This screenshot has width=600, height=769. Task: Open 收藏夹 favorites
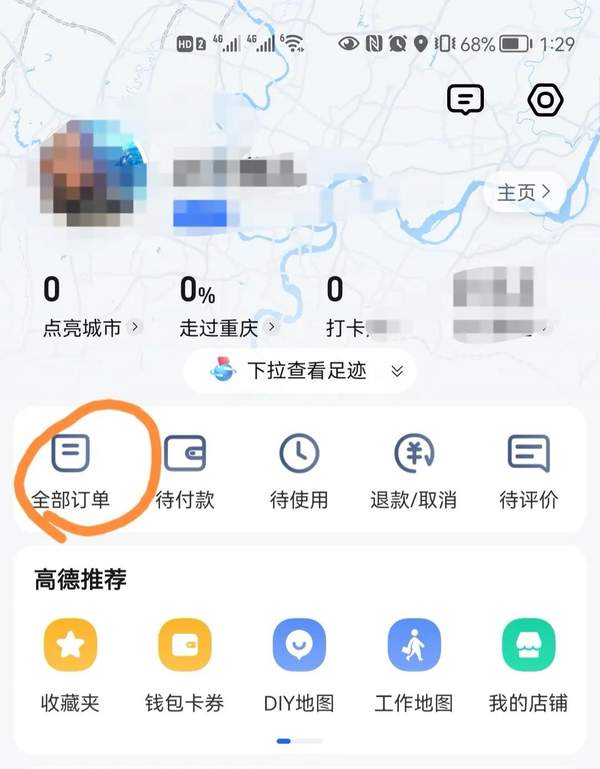pyautogui.click(x=70, y=663)
